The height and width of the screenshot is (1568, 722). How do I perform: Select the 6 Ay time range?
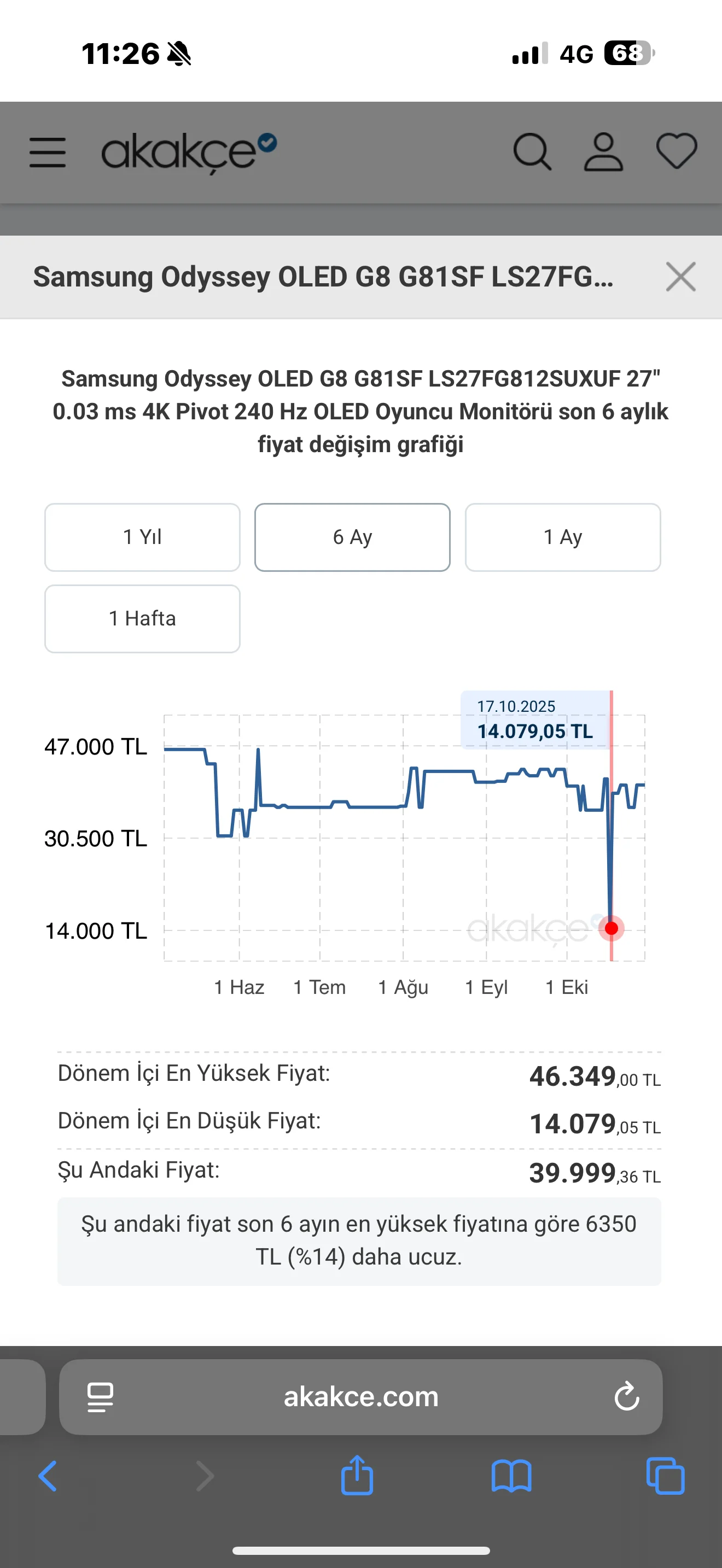(352, 537)
